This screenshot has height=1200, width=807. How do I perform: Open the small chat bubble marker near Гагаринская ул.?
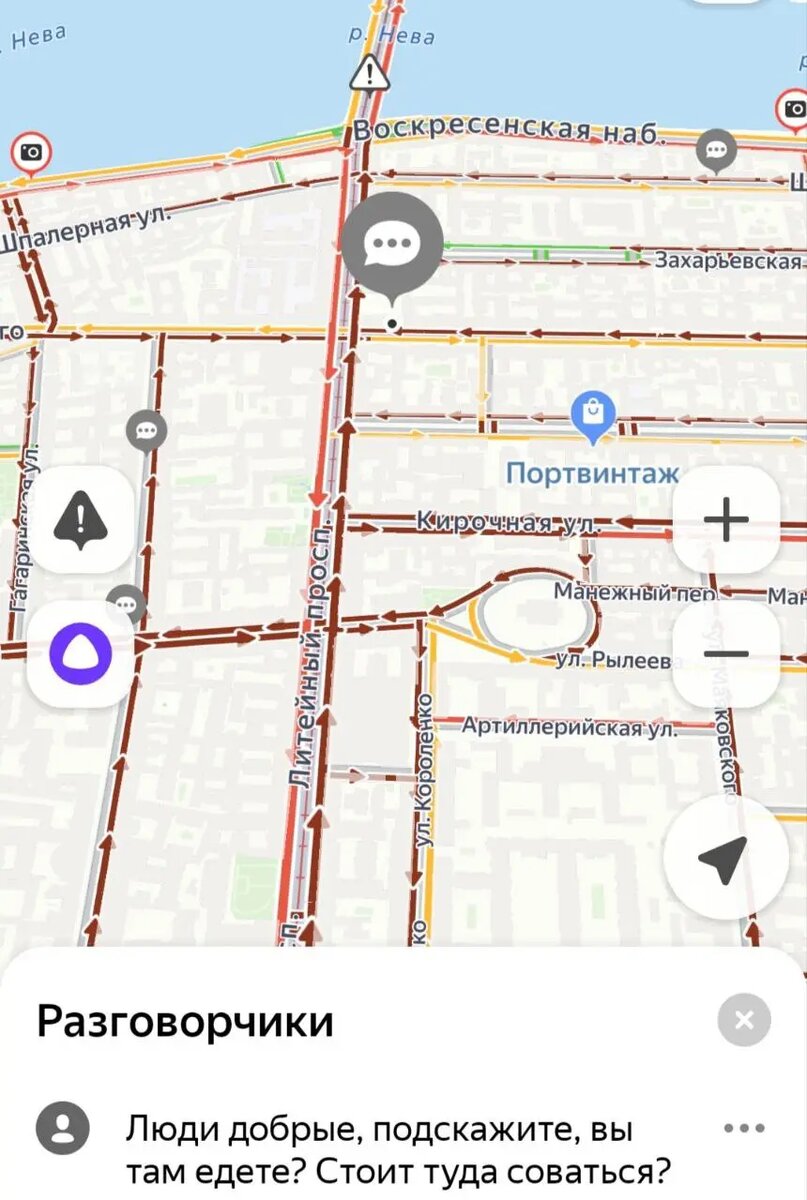click(146, 432)
